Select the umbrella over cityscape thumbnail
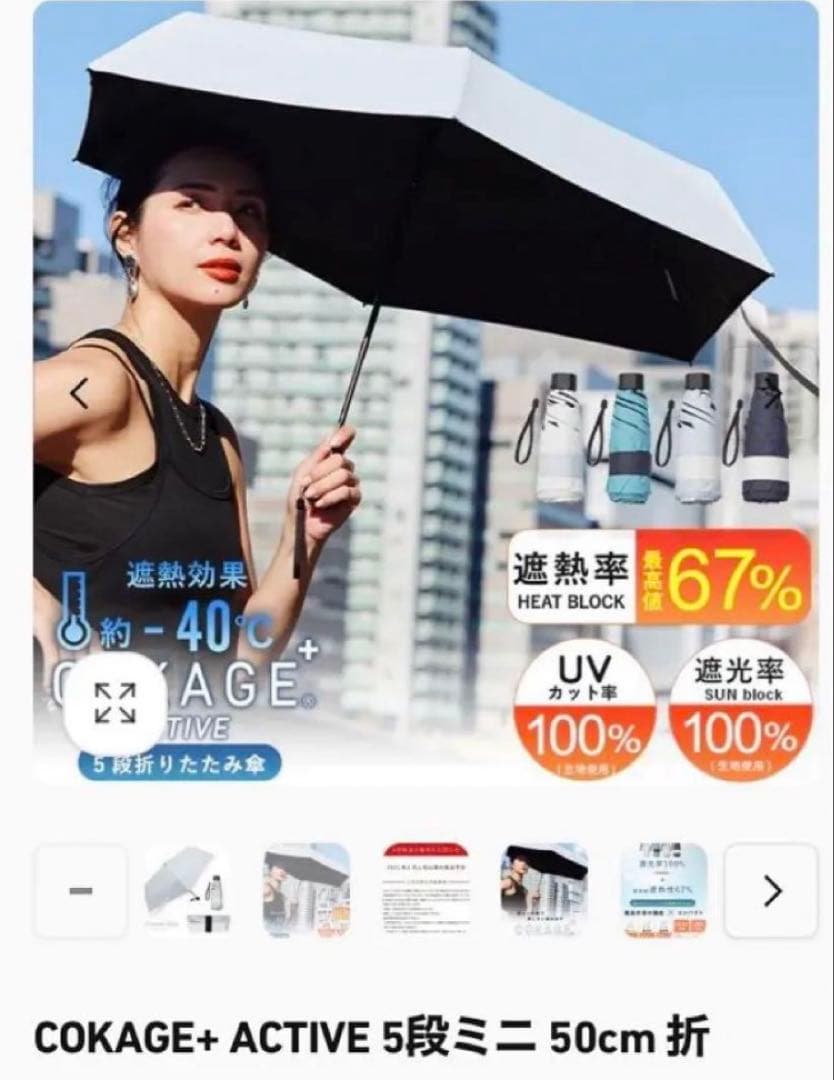The height and width of the screenshot is (1080, 834). [x=306, y=891]
